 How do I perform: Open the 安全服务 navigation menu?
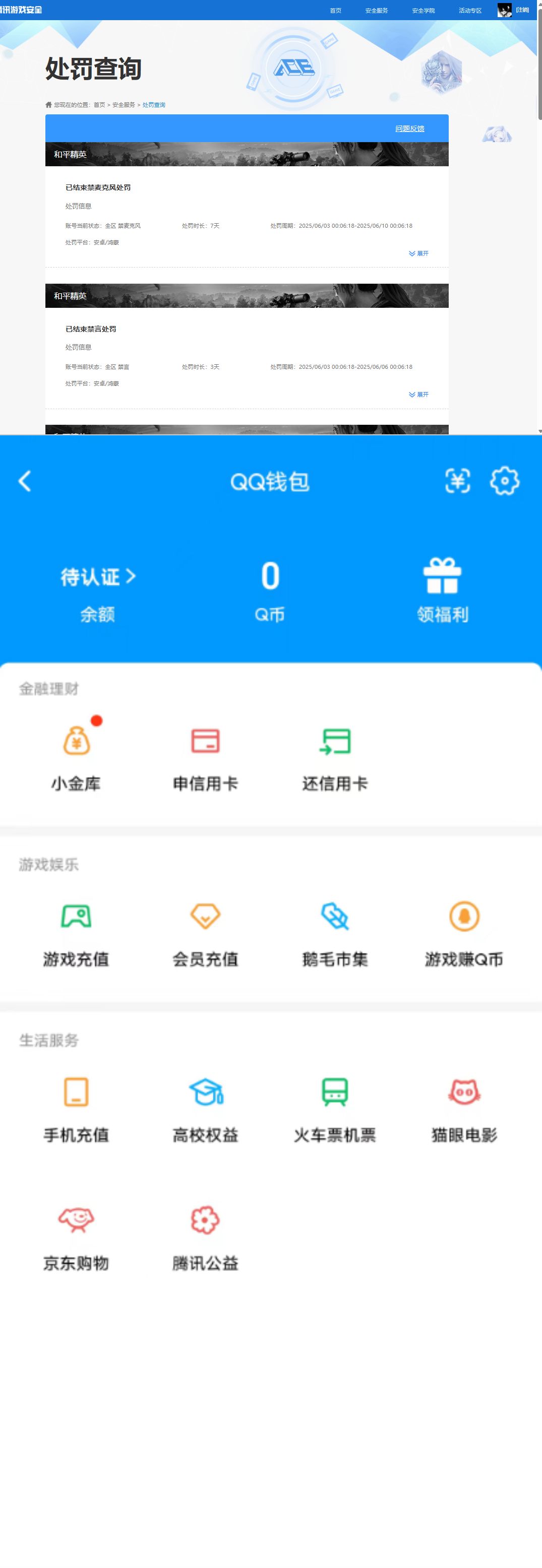pyautogui.click(x=376, y=11)
